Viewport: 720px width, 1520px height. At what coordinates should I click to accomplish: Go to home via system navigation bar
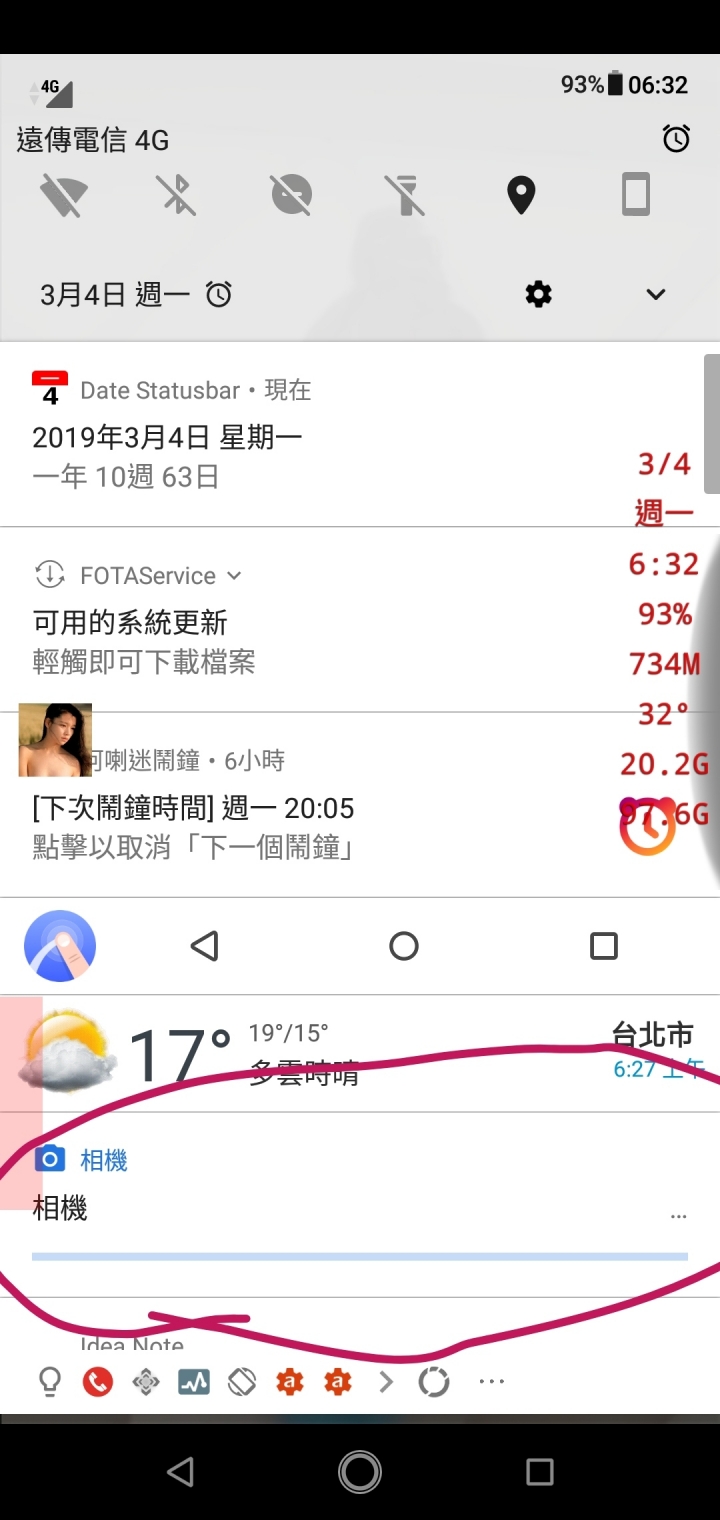tap(360, 1471)
